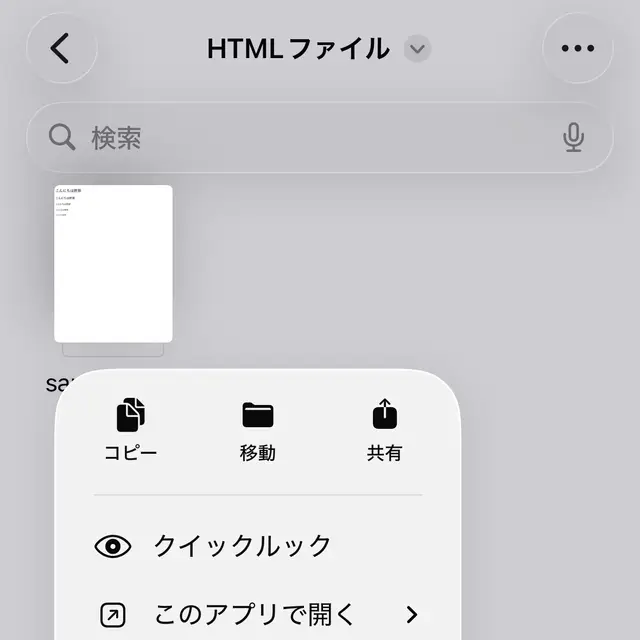Share the file via 共有

coord(384,430)
